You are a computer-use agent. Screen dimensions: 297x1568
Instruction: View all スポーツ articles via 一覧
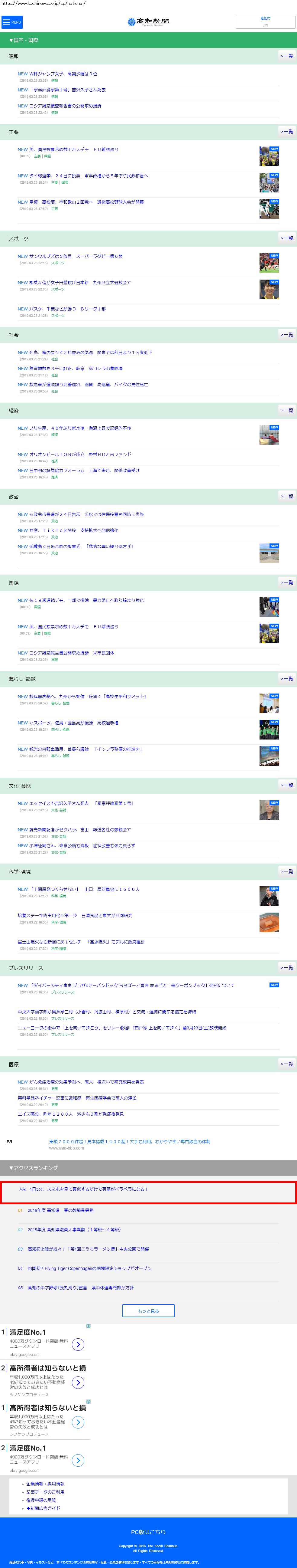286,238
